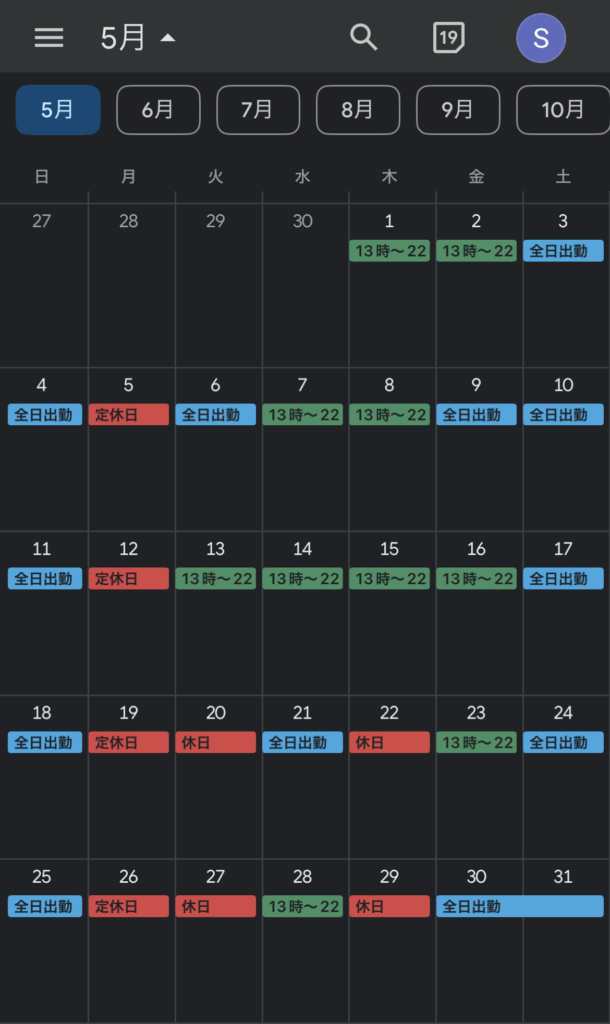Open calendar search

tap(364, 38)
